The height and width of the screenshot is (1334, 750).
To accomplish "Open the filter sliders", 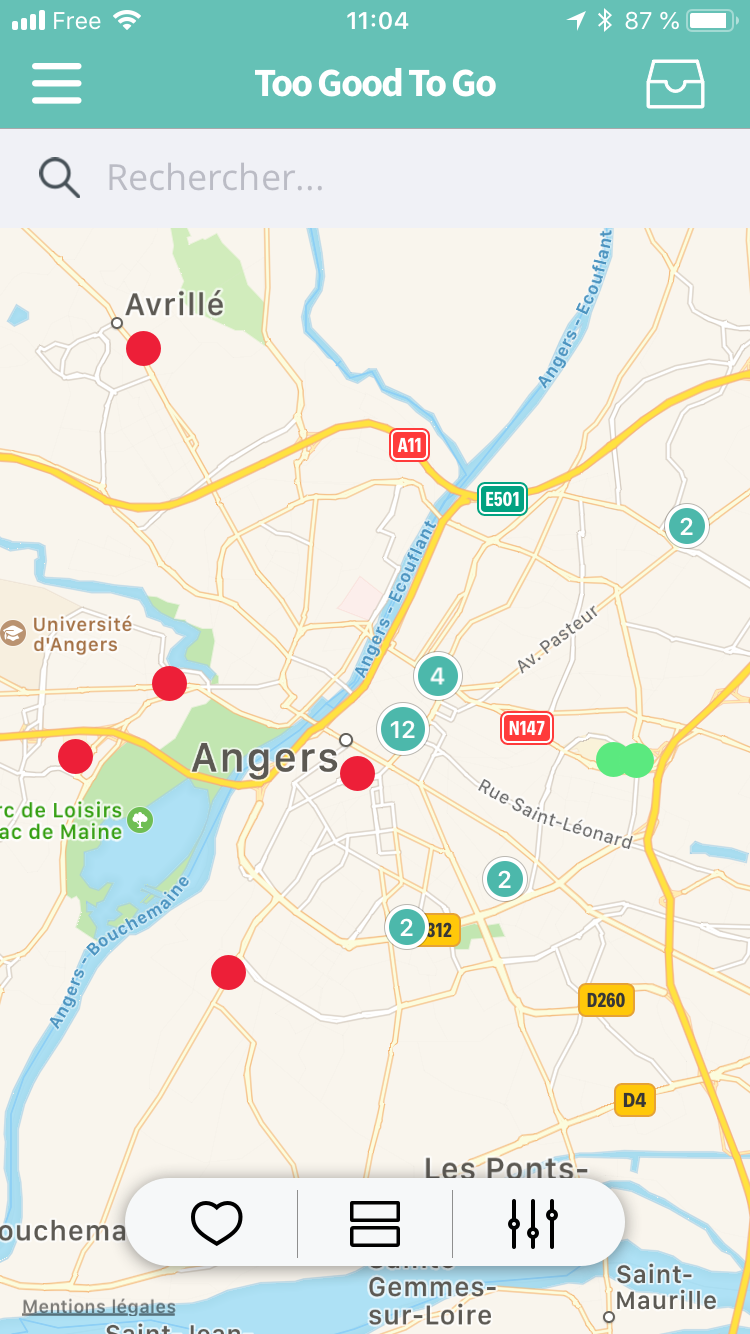I will [533, 1222].
